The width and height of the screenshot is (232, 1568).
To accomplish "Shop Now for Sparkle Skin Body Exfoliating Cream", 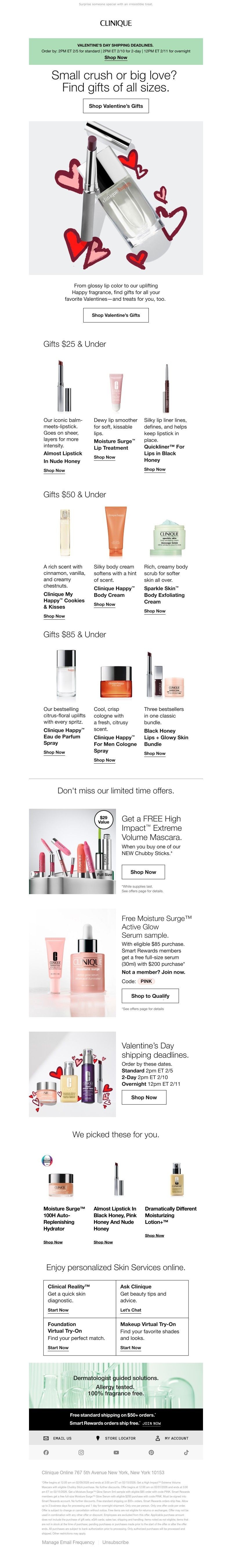I will point(155,611).
